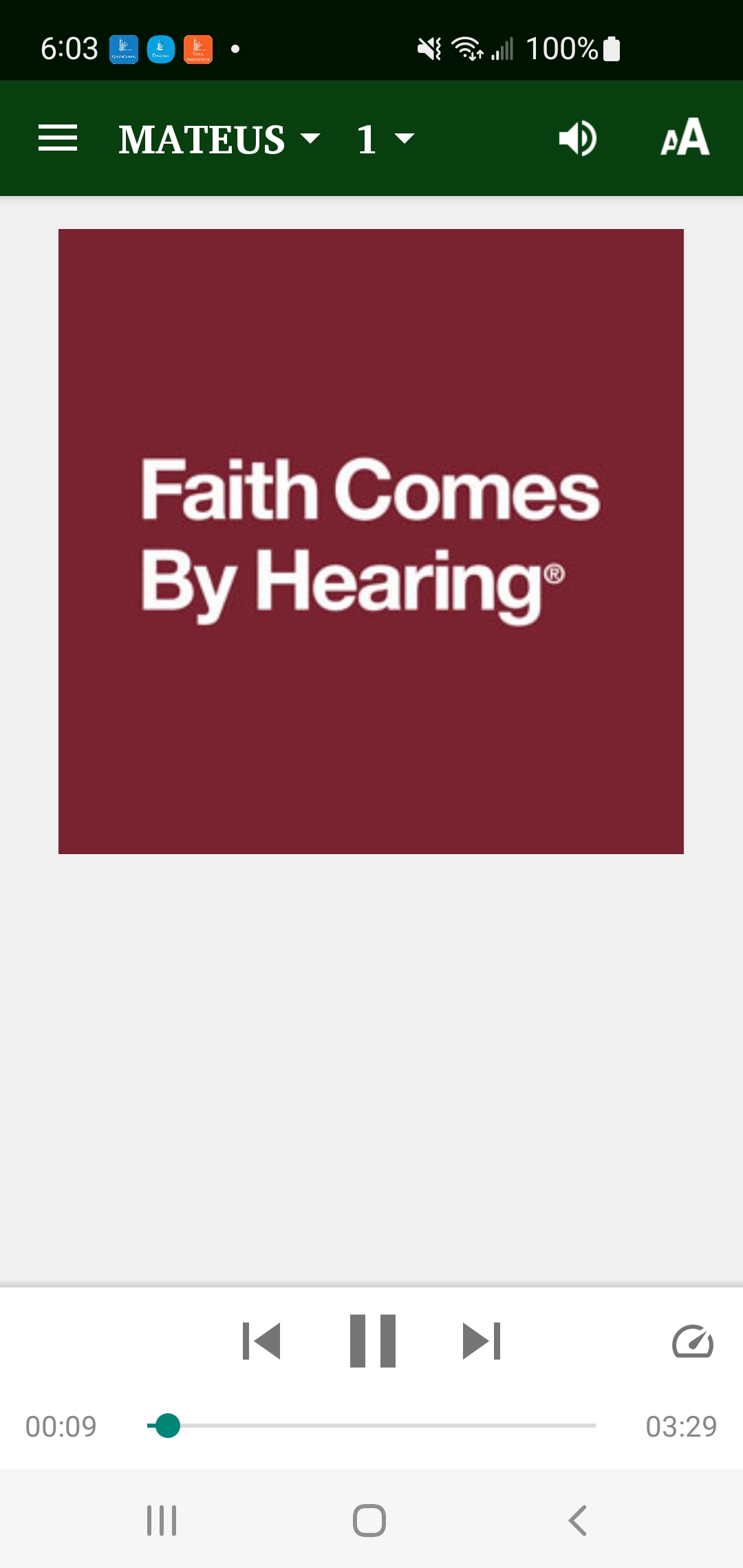This screenshot has height=1568, width=743.
Task: Pause the audio playback
Action: tap(373, 1341)
